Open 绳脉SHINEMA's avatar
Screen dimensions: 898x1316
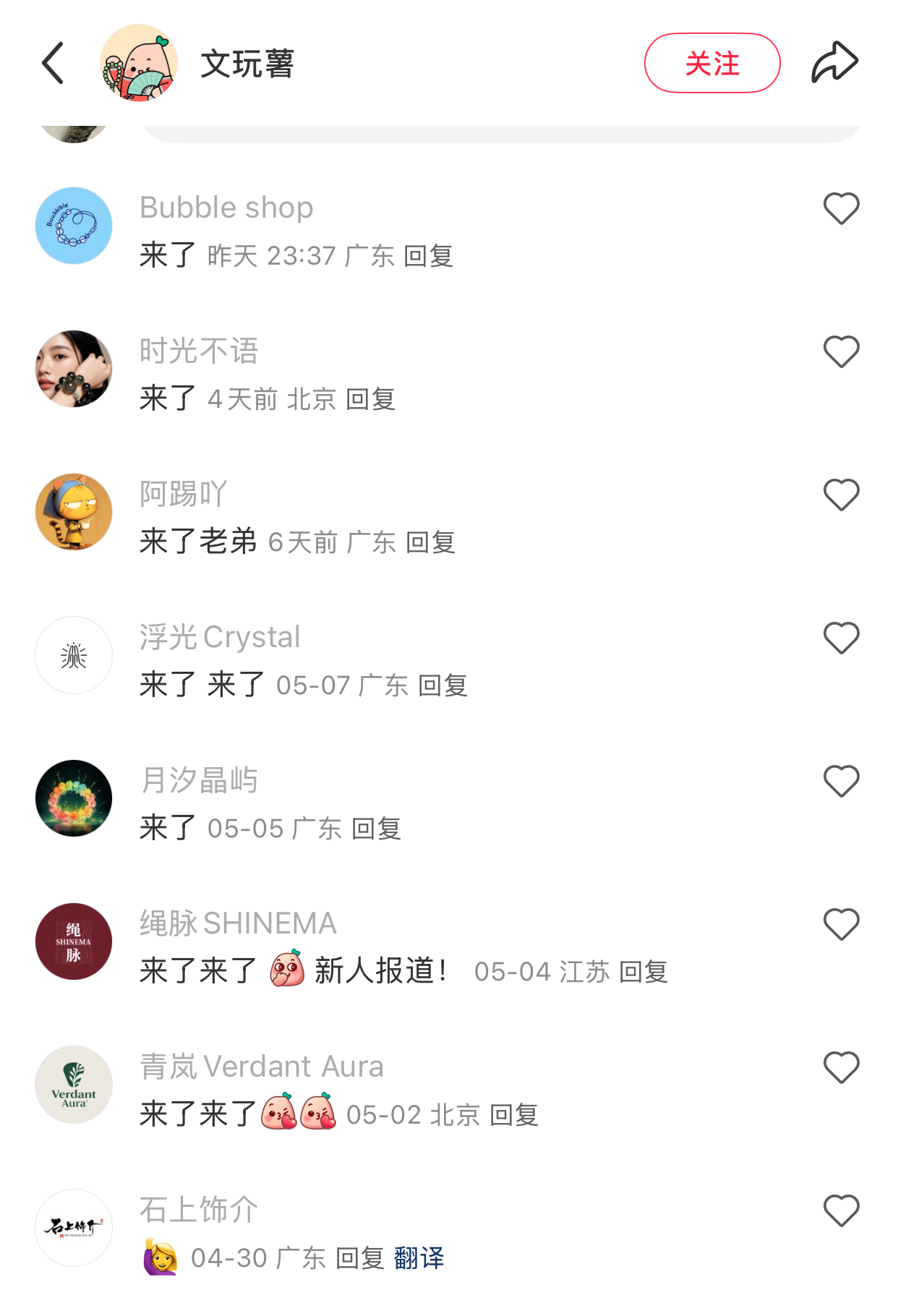[x=74, y=941]
